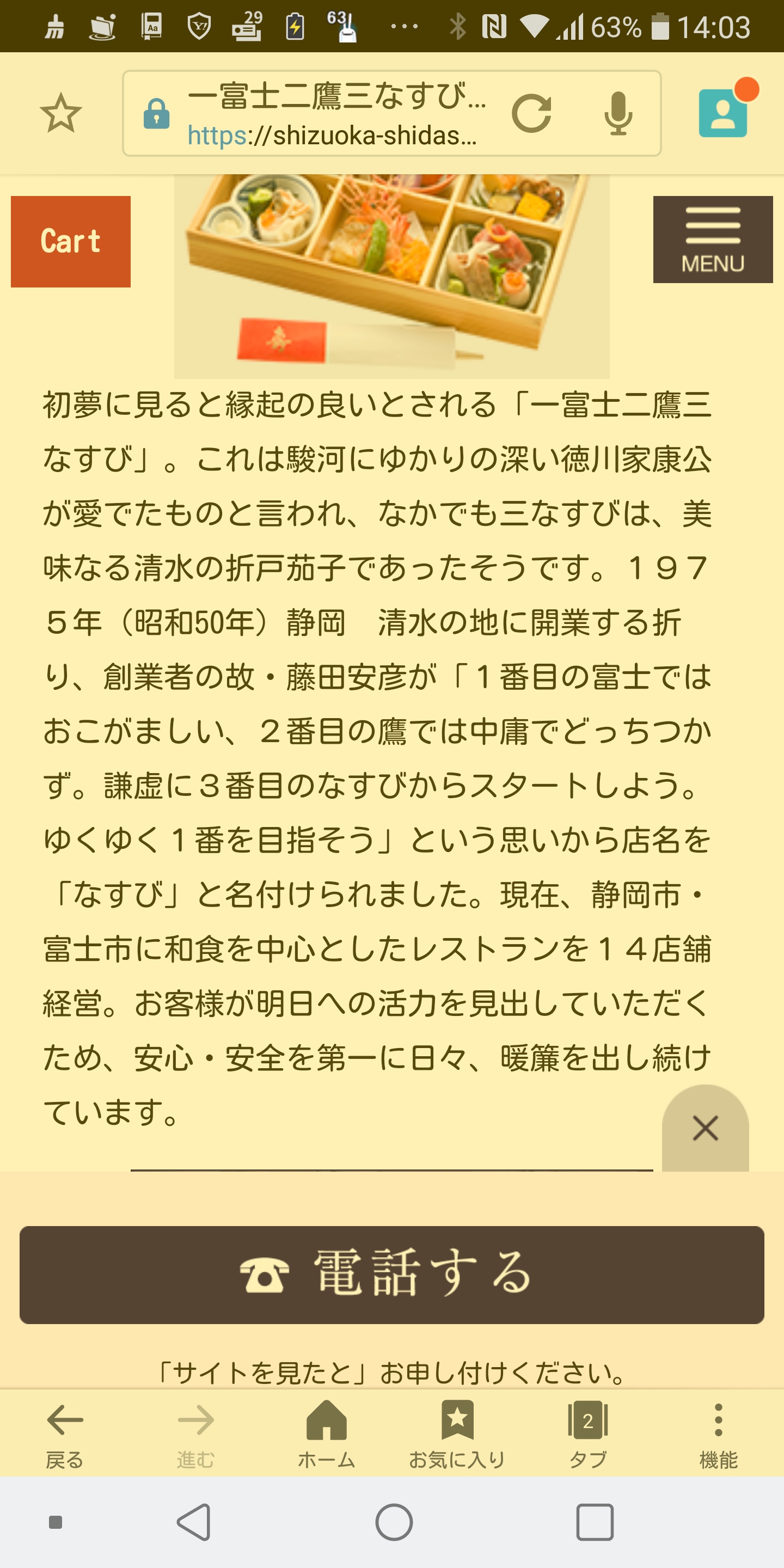Go back with the 戻る button

coord(65,1433)
